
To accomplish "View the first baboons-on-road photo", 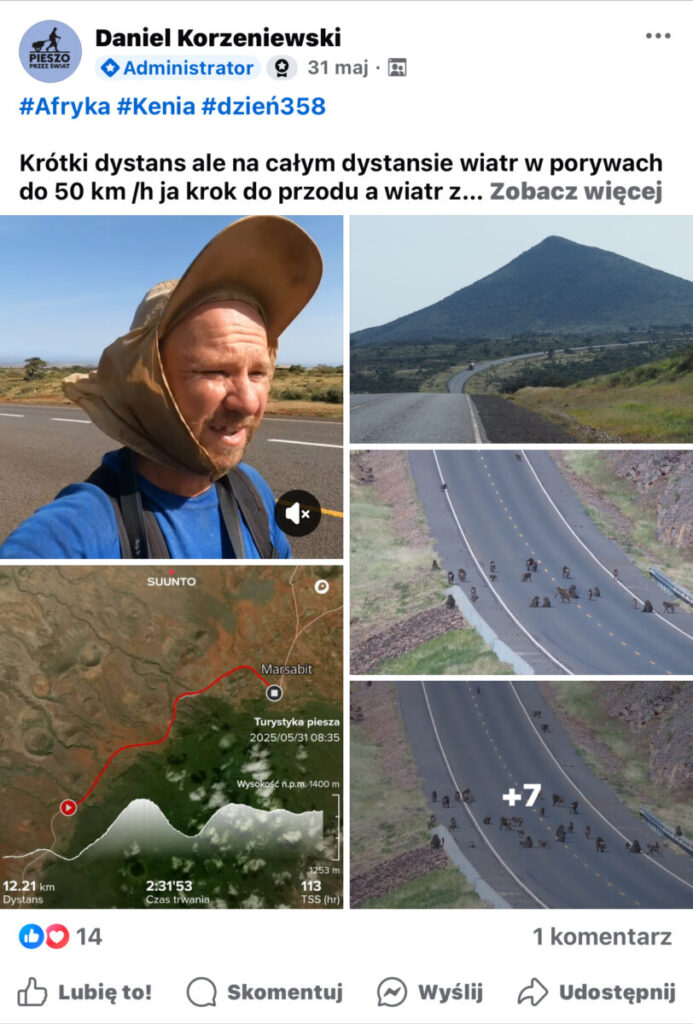I will point(520,562).
